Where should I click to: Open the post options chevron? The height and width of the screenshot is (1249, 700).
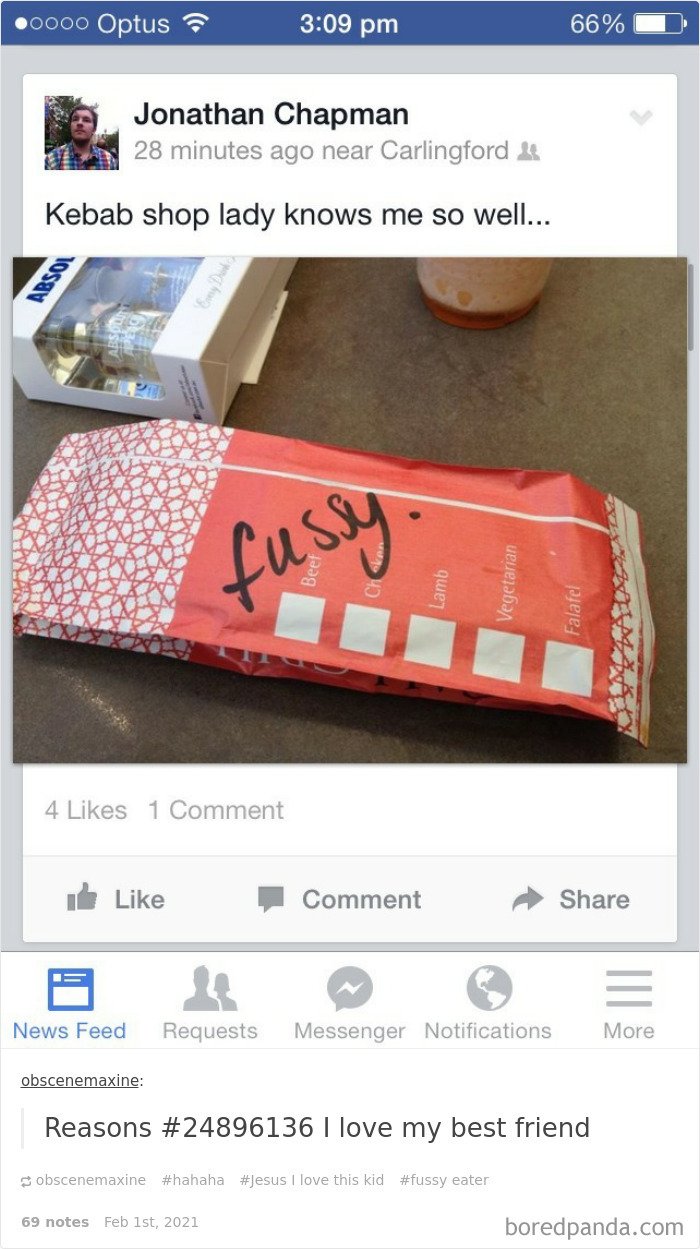tap(641, 118)
